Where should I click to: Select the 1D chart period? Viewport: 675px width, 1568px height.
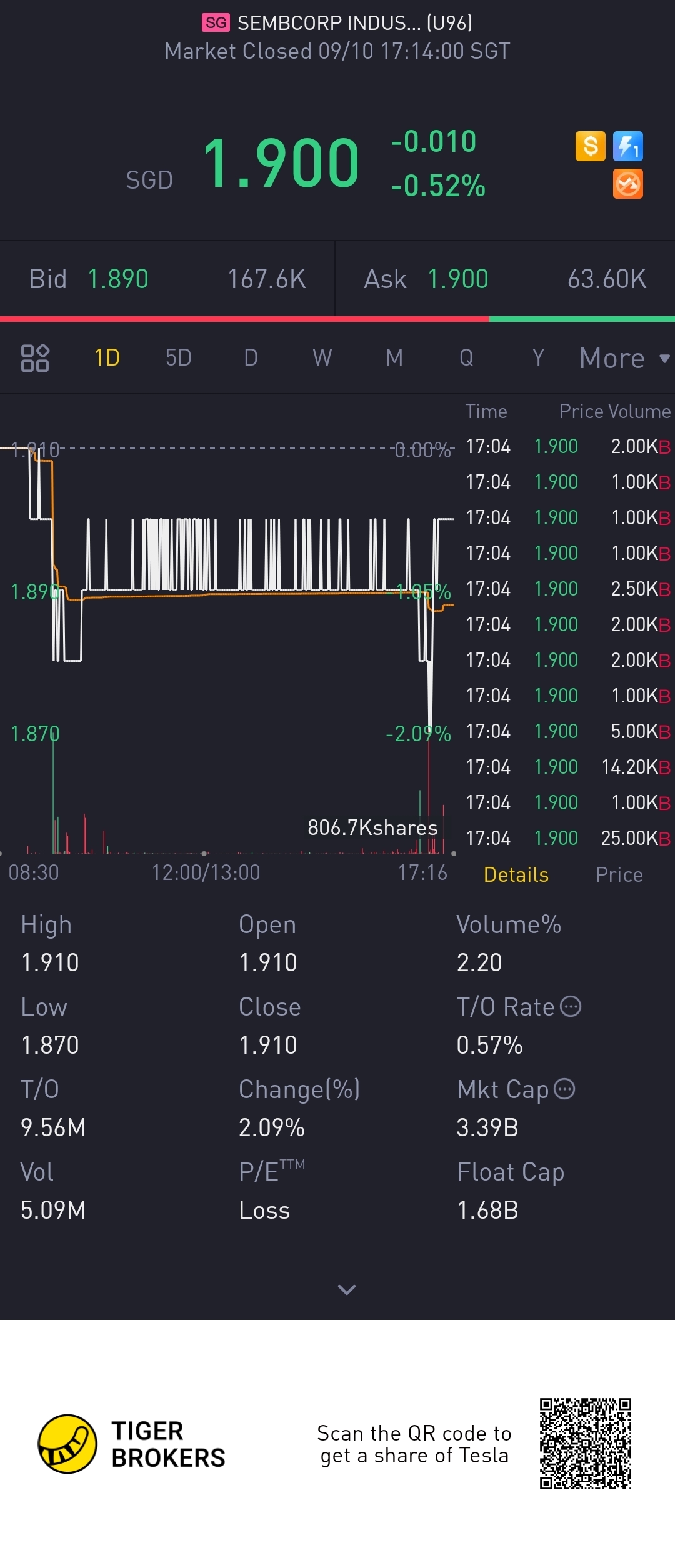pyautogui.click(x=107, y=358)
